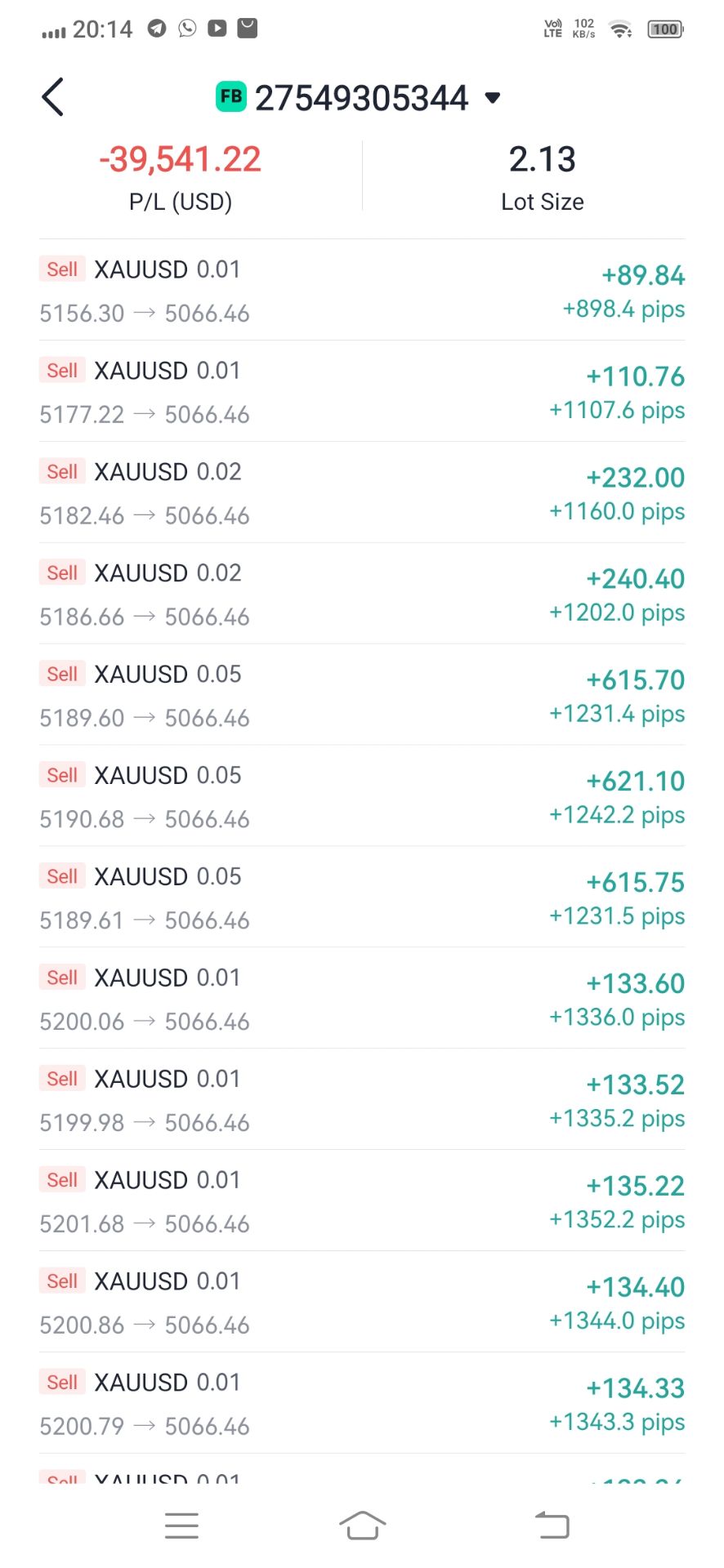The height and width of the screenshot is (1568, 724).
Task: View details of the +621.10 position
Action: point(361,797)
